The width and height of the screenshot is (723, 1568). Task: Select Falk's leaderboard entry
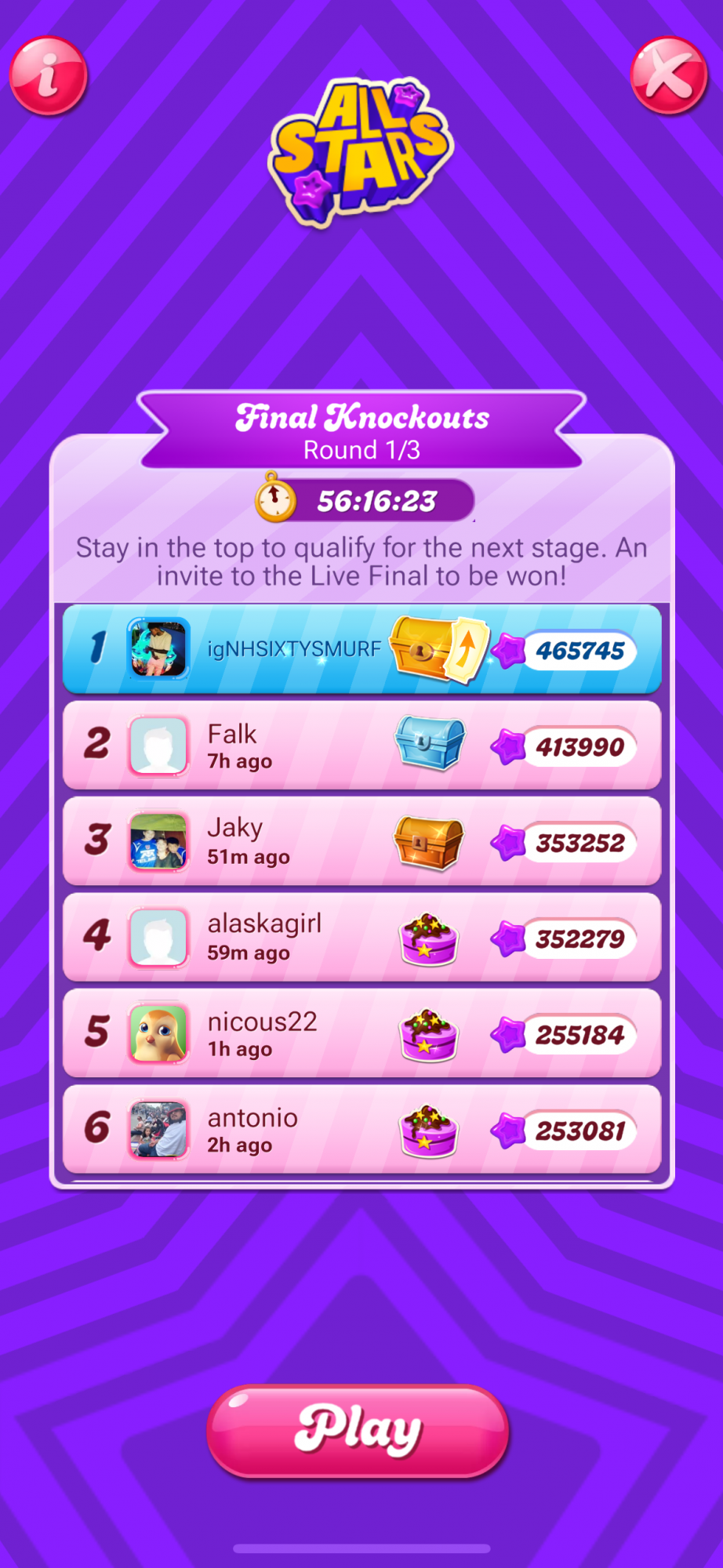pyautogui.click(x=361, y=746)
